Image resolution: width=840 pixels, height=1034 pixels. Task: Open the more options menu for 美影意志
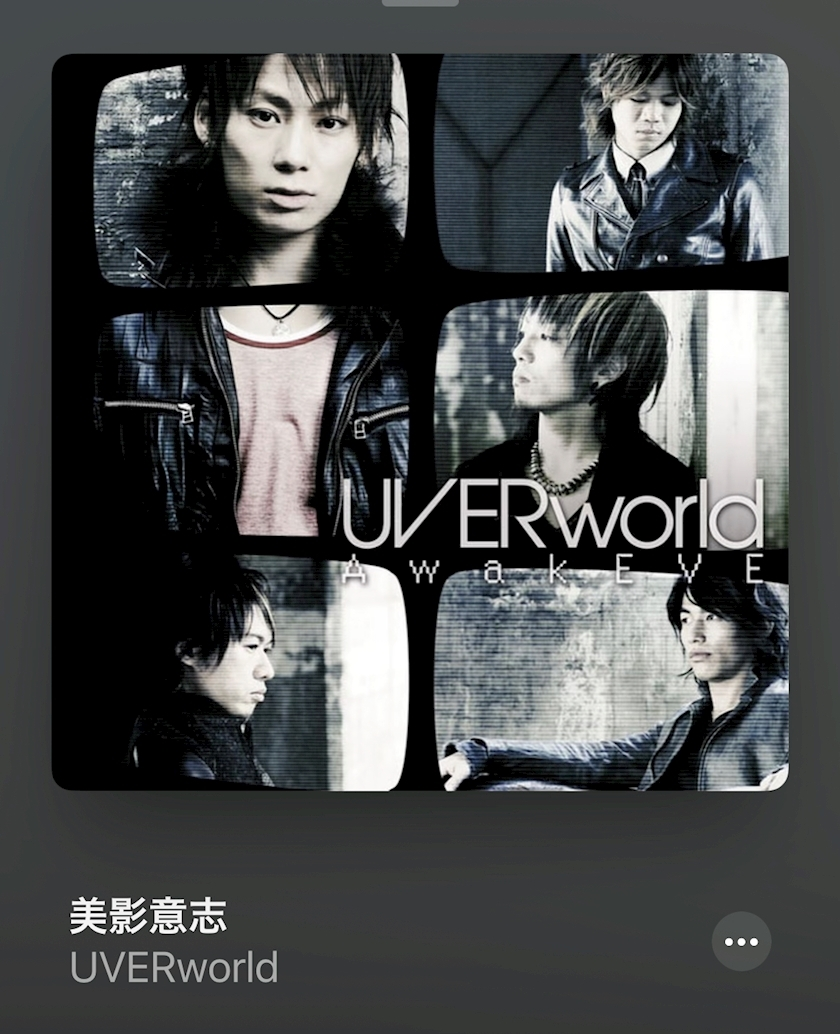click(741, 941)
